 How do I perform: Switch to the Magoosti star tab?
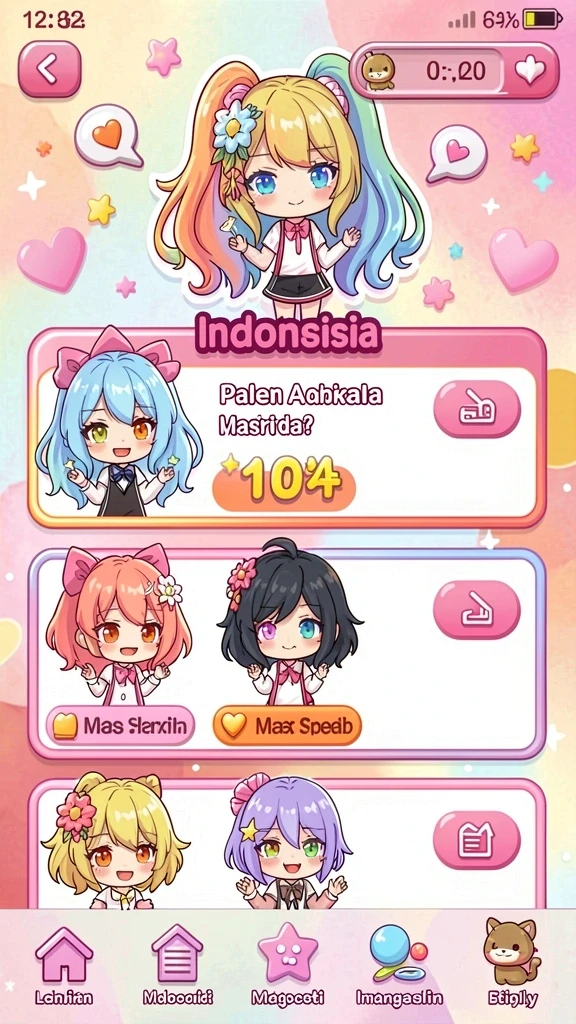(287, 966)
